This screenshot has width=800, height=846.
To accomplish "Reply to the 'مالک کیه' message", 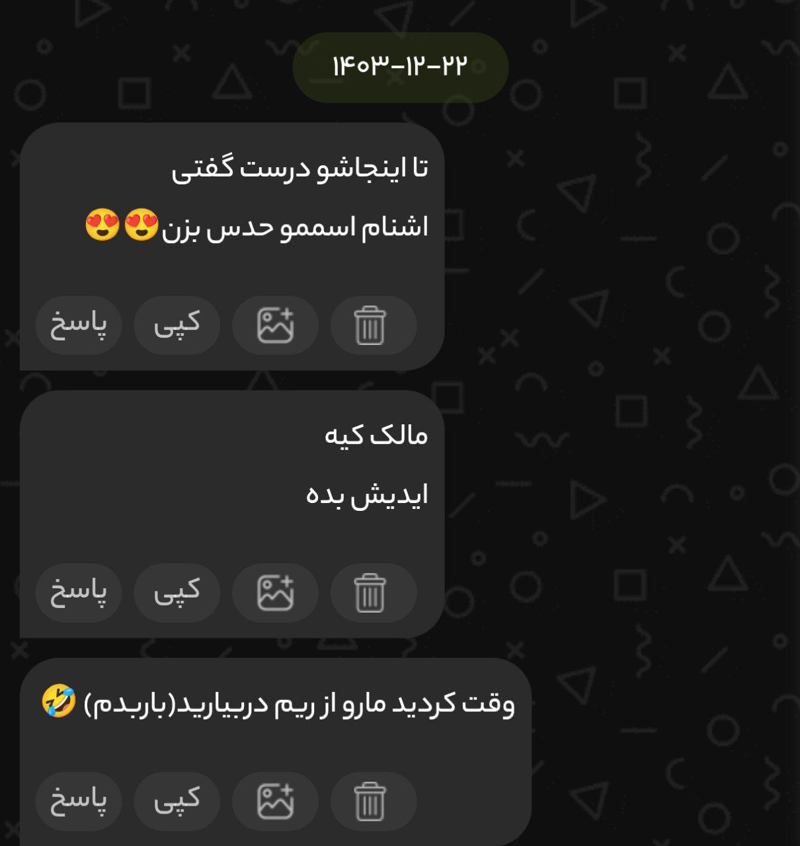I will point(79,592).
